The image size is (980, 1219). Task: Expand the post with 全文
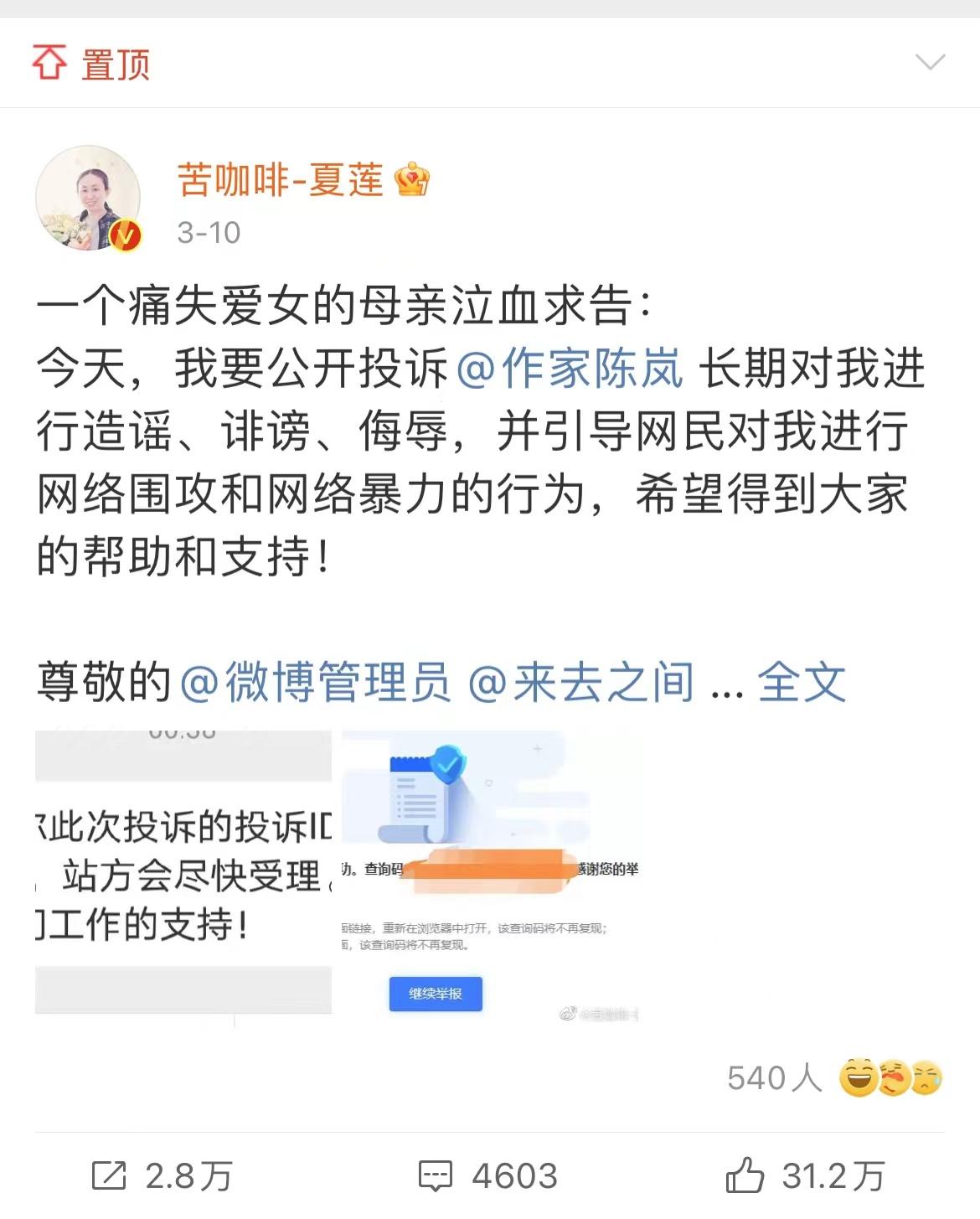click(x=801, y=682)
